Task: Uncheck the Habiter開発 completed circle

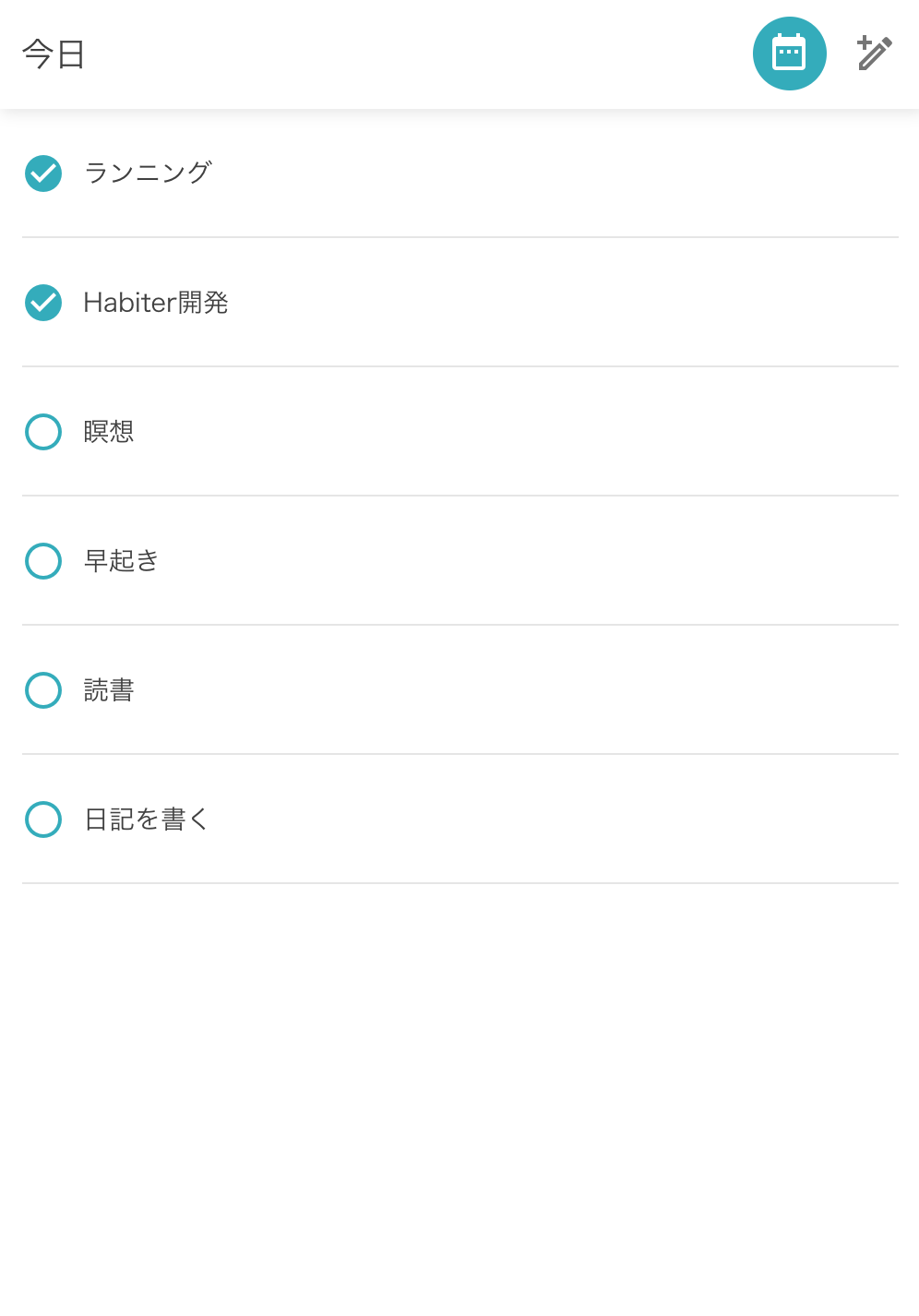Action: (x=42, y=303)
